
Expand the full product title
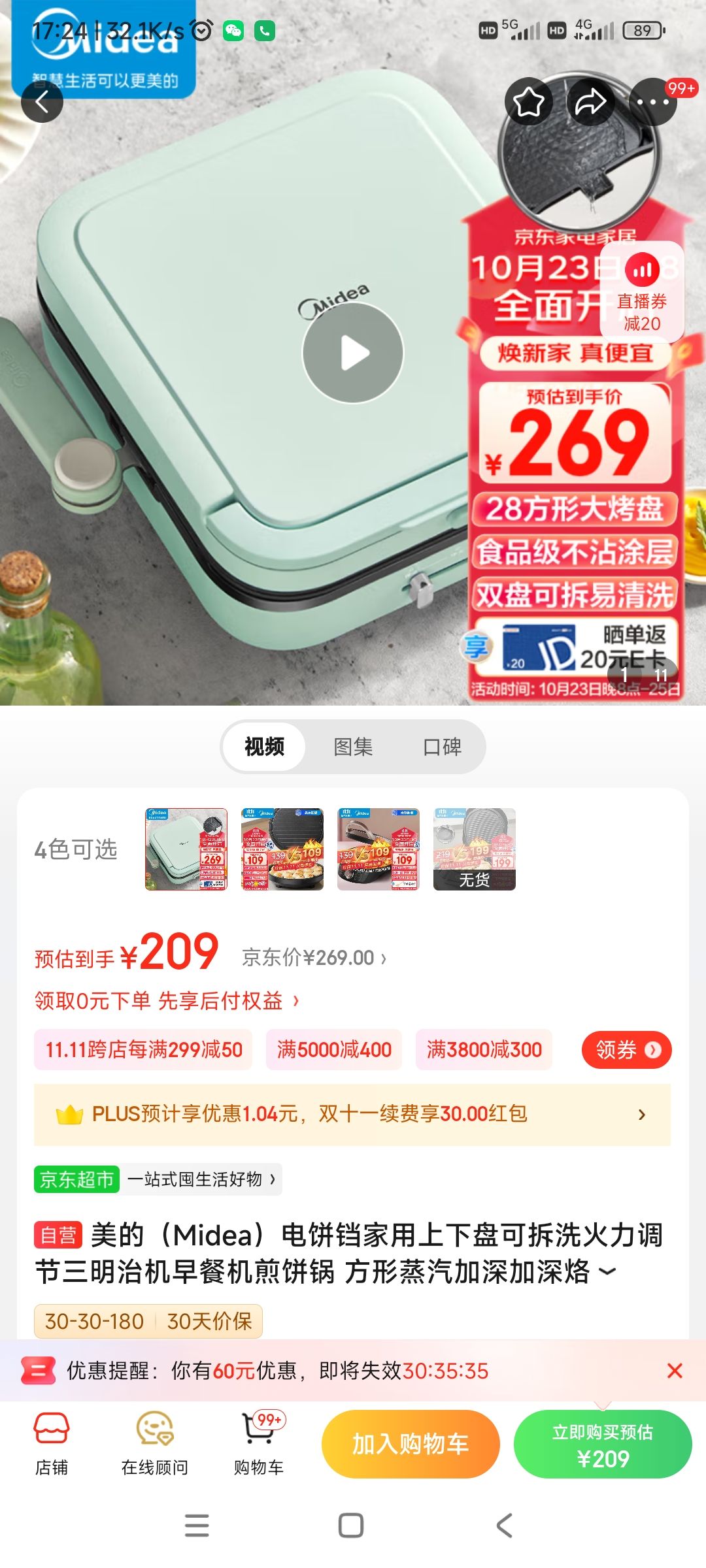tap(607, 1271)
